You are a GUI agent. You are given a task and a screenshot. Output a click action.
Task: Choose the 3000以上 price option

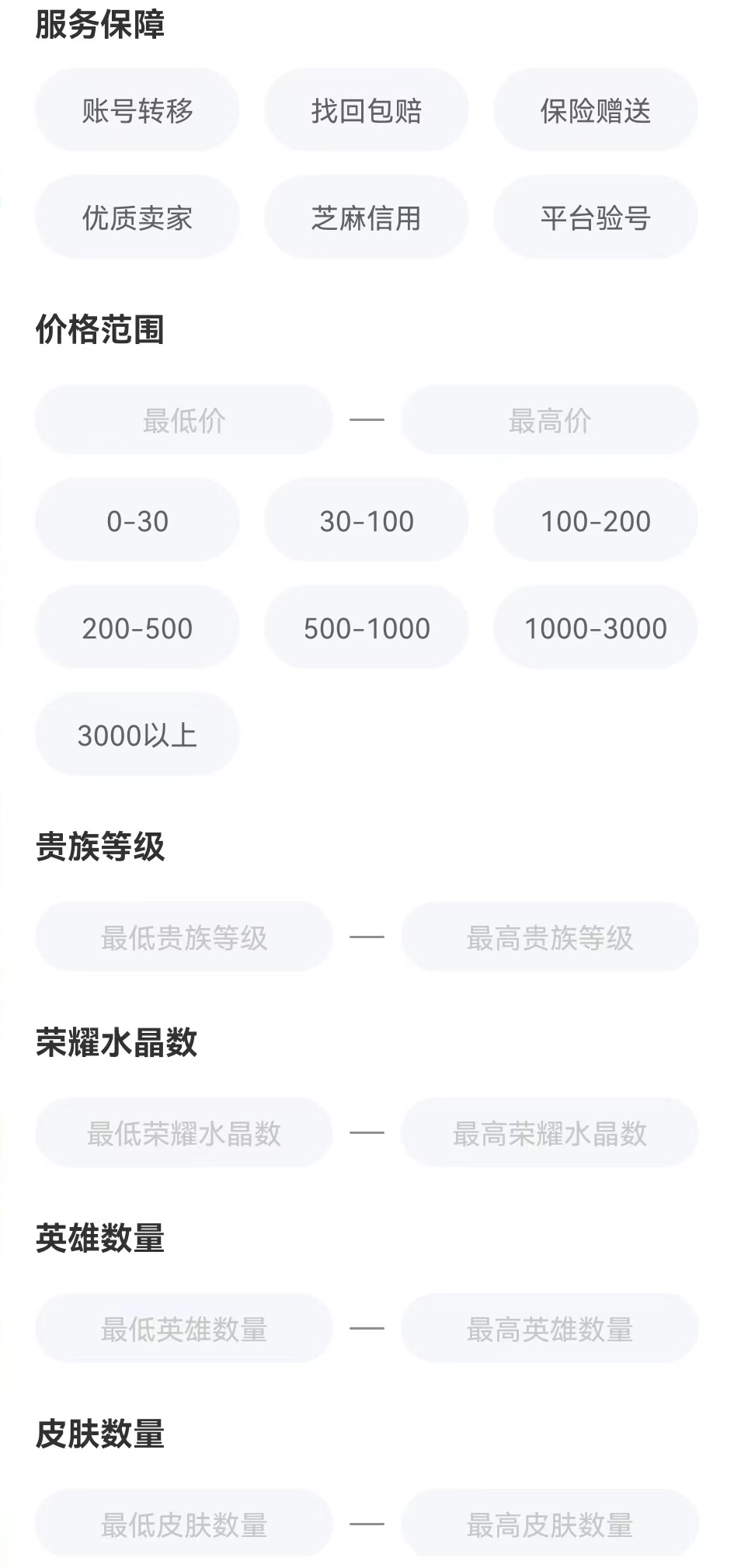coord(137,735)
